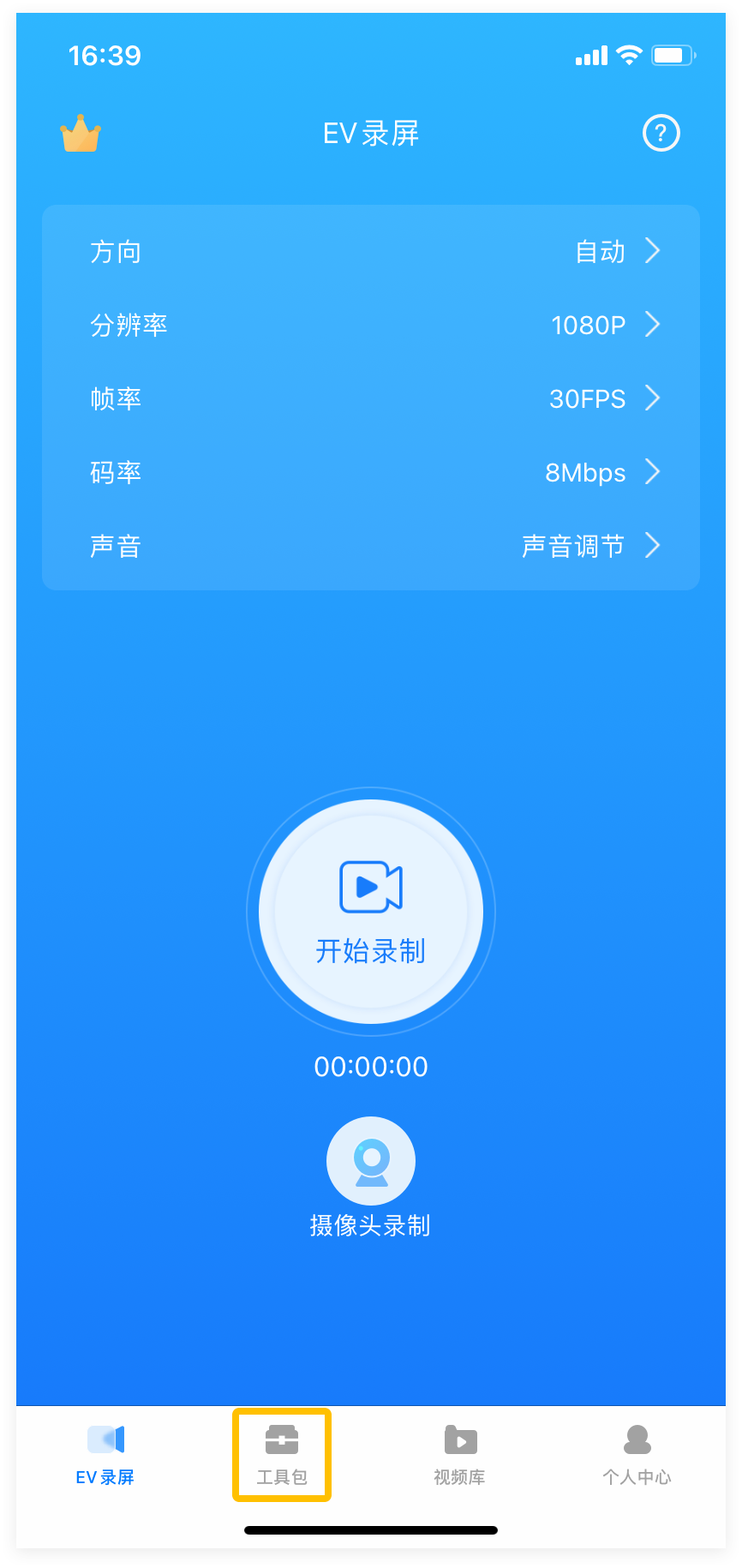Switch to the 工具包 tab

tap(282, 1454)
